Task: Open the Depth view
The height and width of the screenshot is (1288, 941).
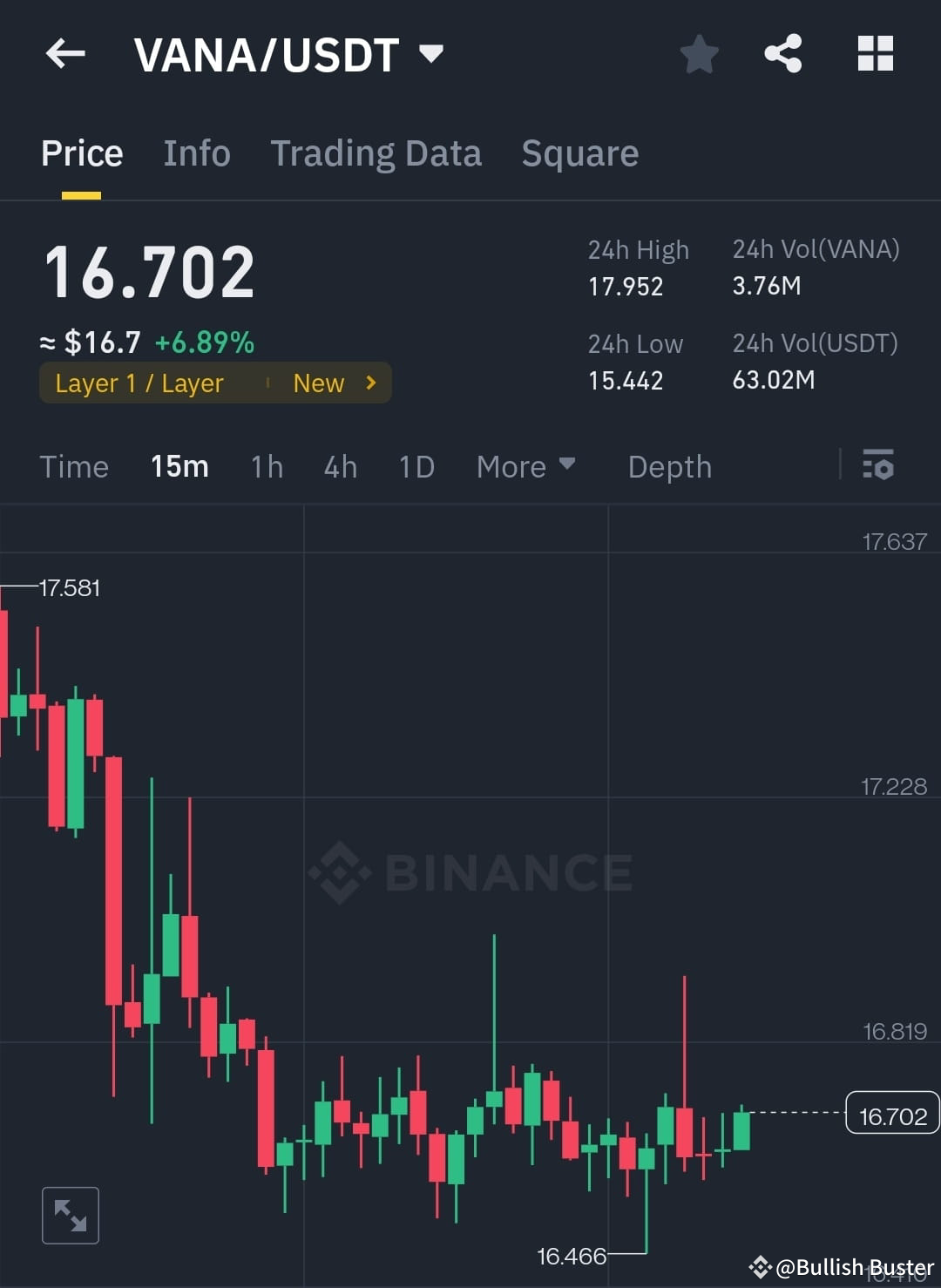Action: [669, 466]
